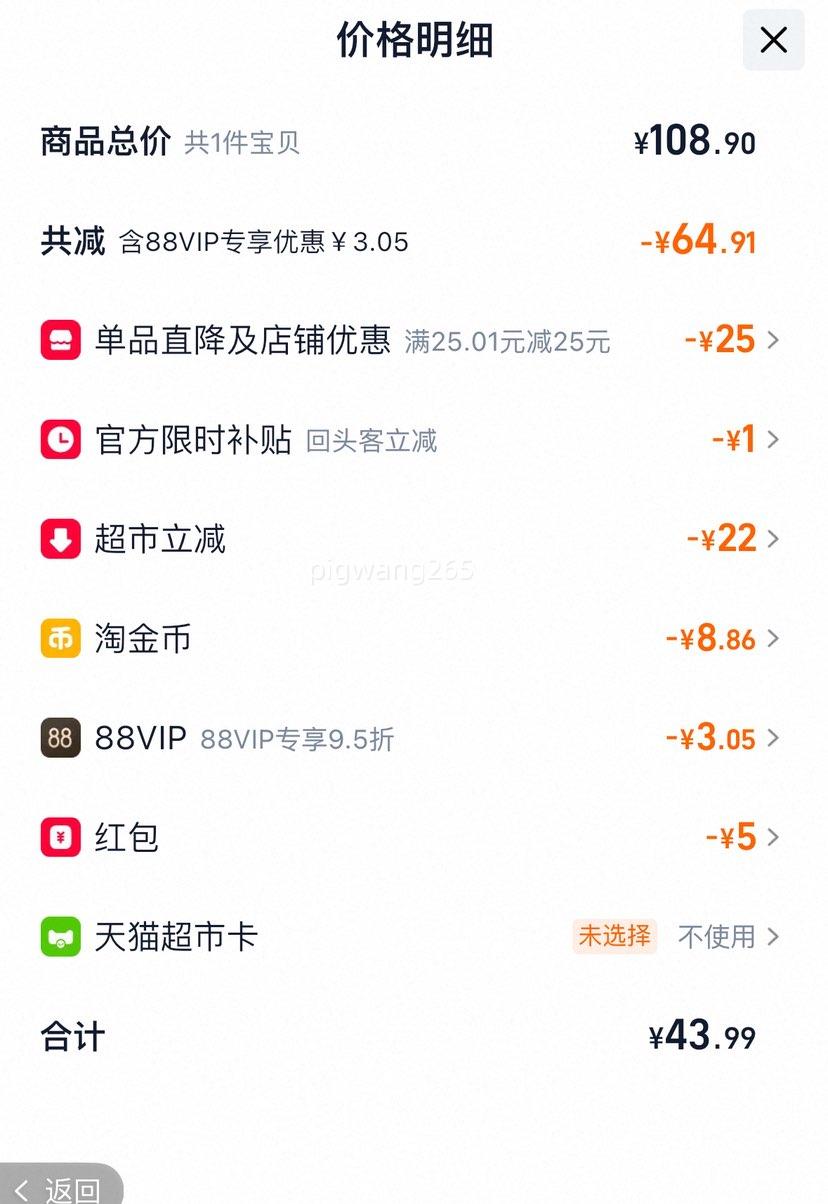Click the 单品直降及店铺优惠 coupon icon

tap(60, 340)
